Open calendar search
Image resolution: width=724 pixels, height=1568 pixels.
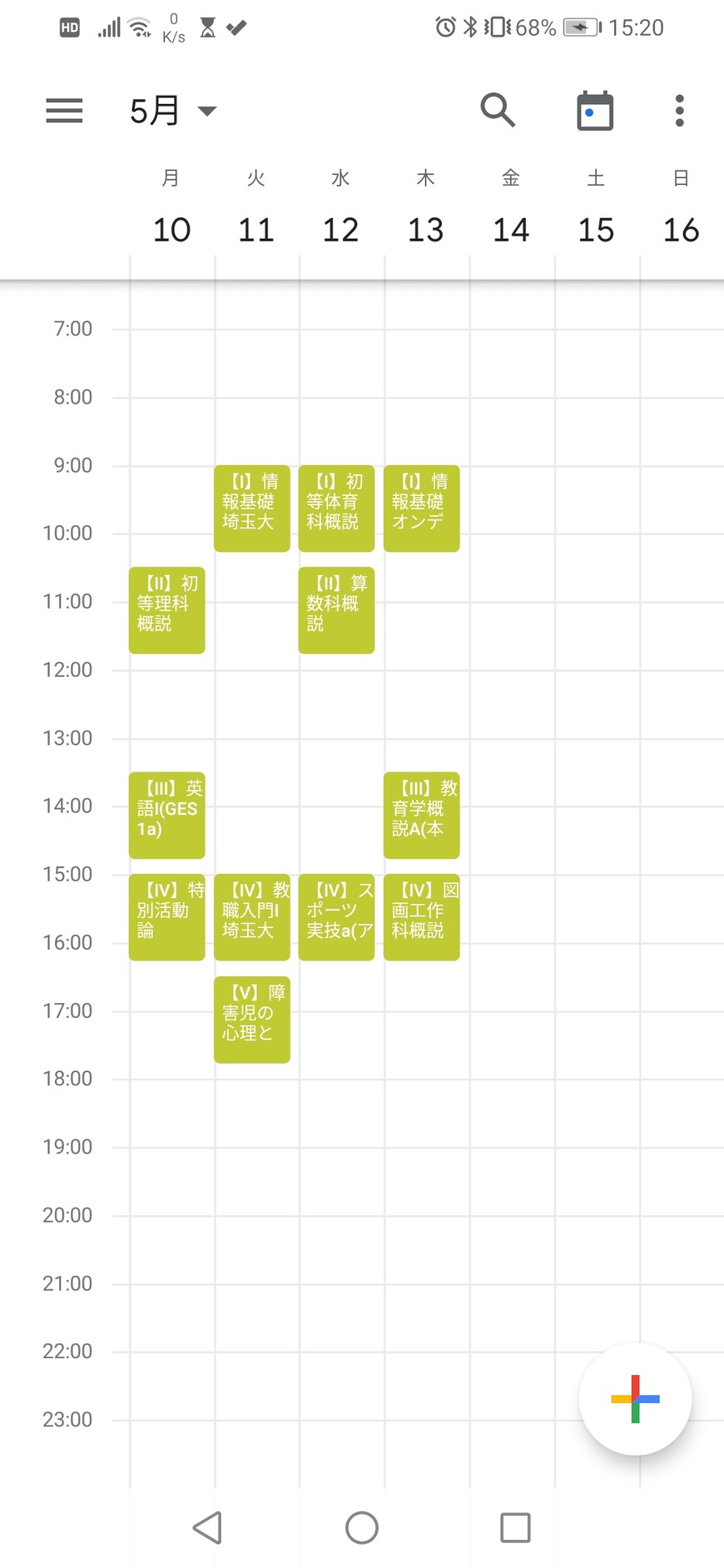pos(498,110)
